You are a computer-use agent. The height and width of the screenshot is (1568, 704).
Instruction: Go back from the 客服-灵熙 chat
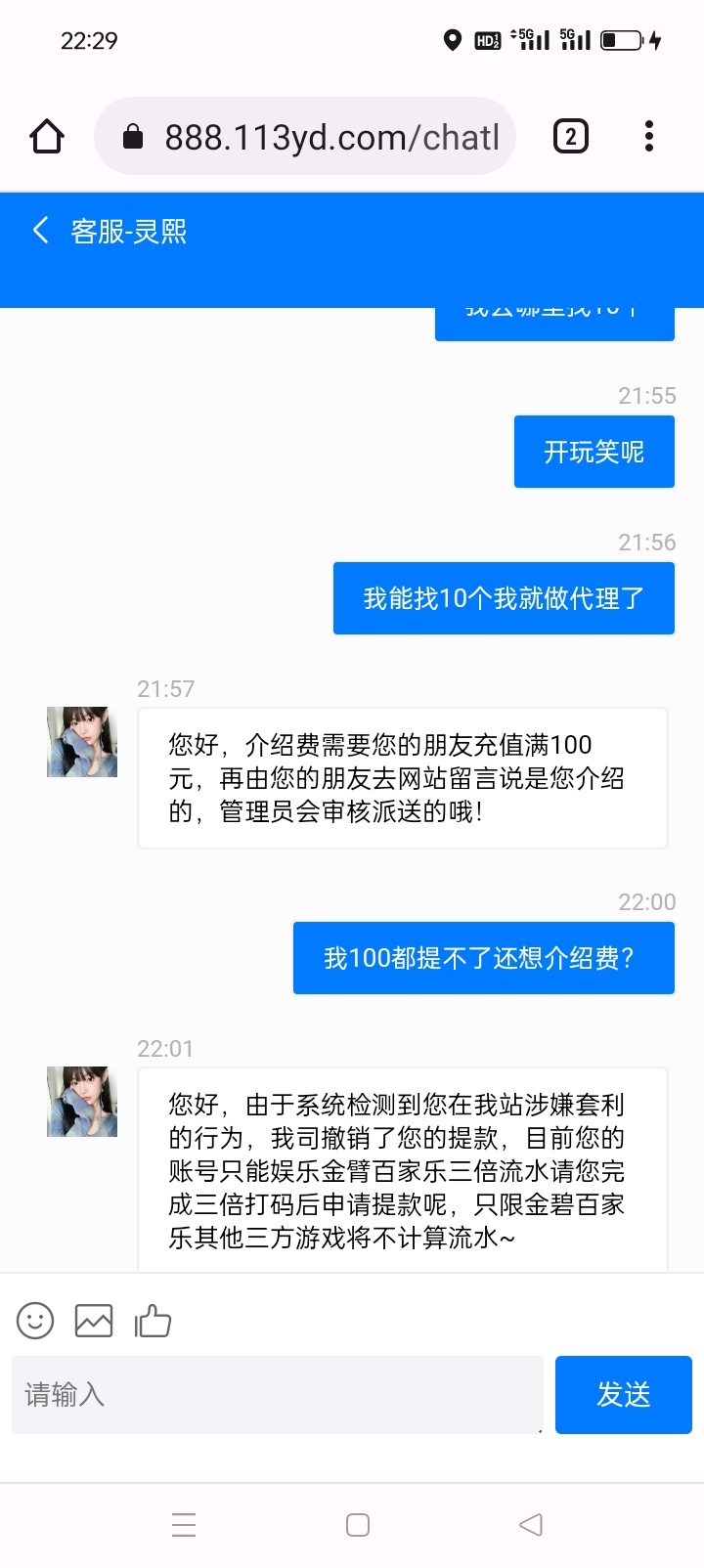(x=41, y=231)
